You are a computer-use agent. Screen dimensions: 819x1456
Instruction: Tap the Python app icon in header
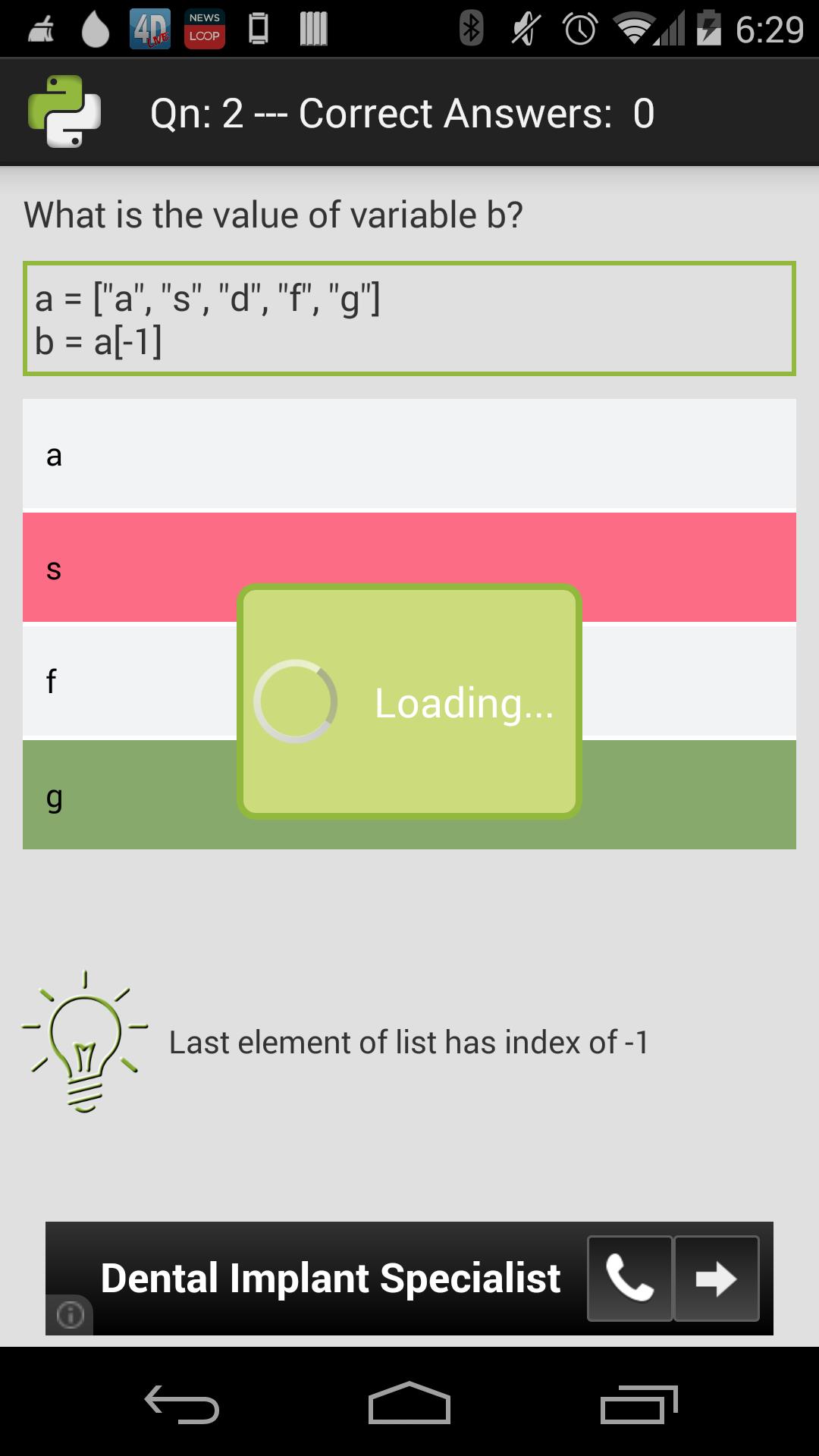pos(64,112)
